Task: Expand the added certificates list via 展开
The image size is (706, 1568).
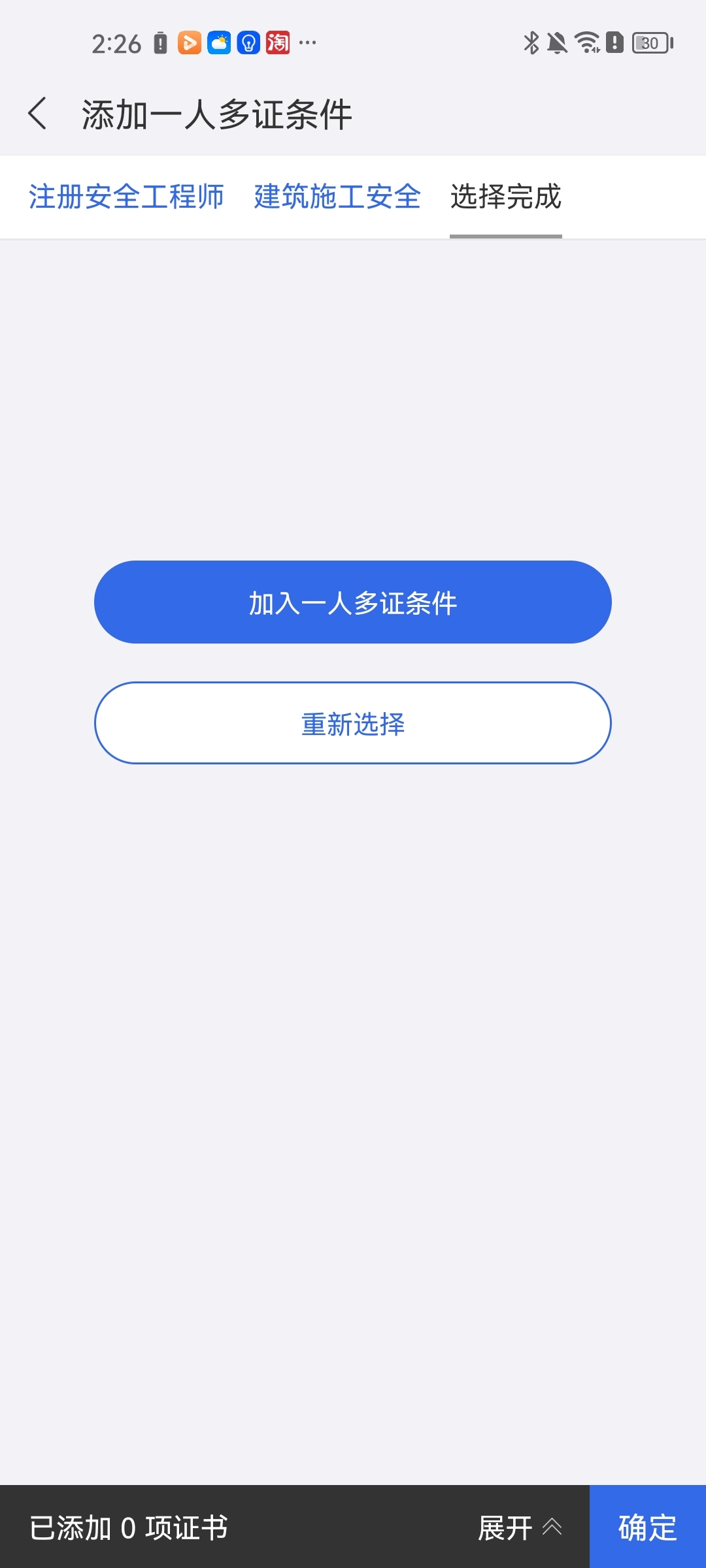Action: [520, 1528]
